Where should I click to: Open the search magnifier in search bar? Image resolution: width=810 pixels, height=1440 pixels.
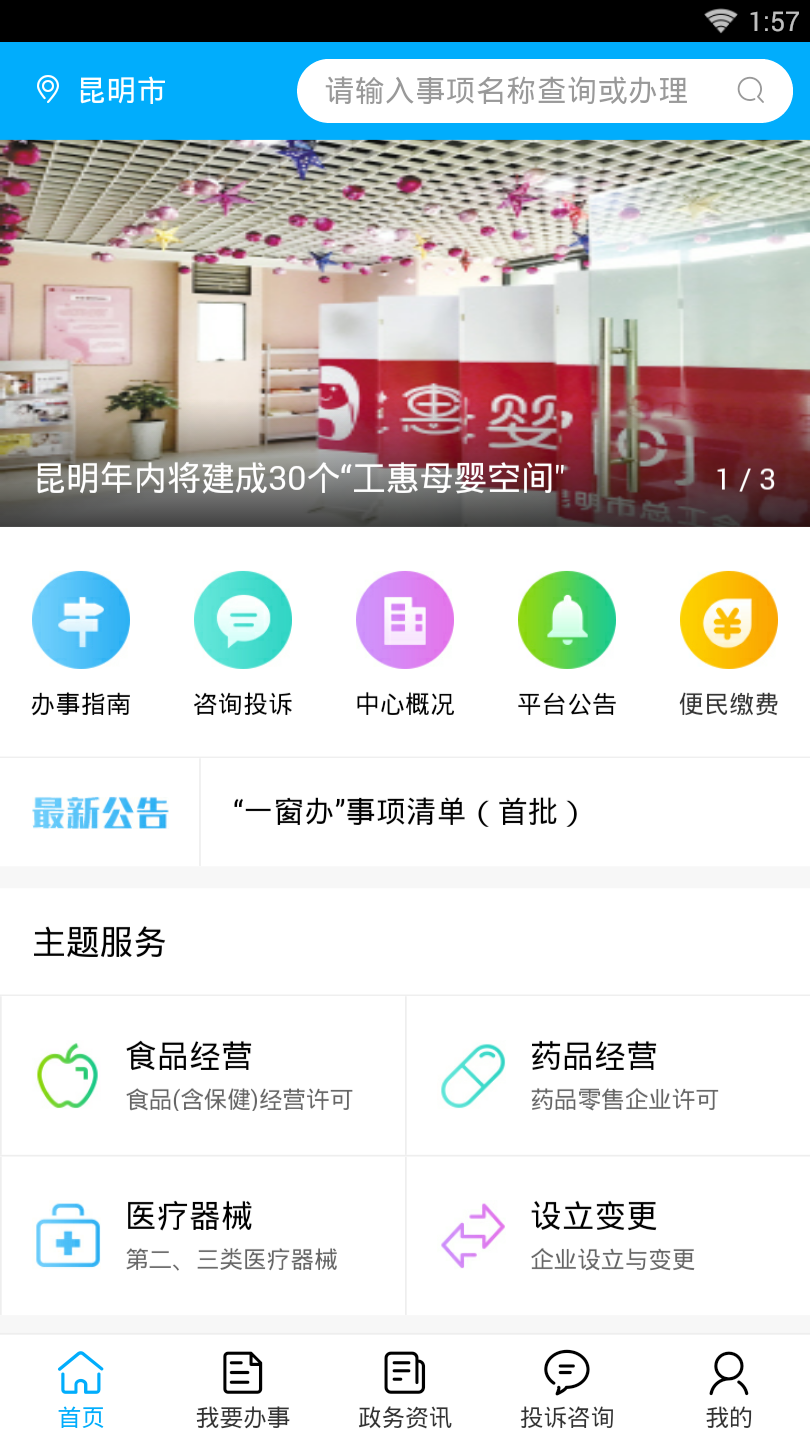coord(750,90)
